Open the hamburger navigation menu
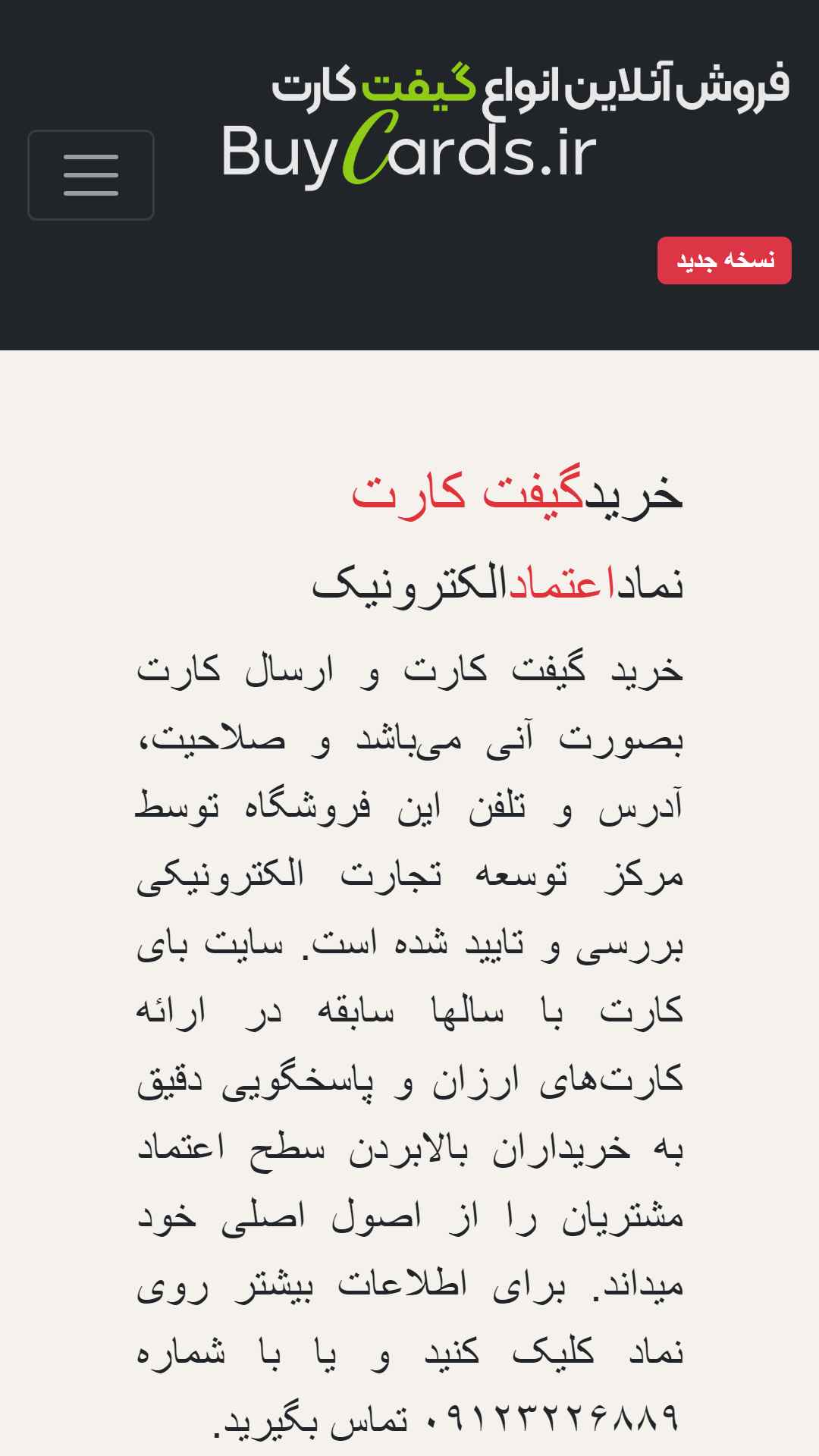This screenshot has height=1456, width=819. click(91, 175)
